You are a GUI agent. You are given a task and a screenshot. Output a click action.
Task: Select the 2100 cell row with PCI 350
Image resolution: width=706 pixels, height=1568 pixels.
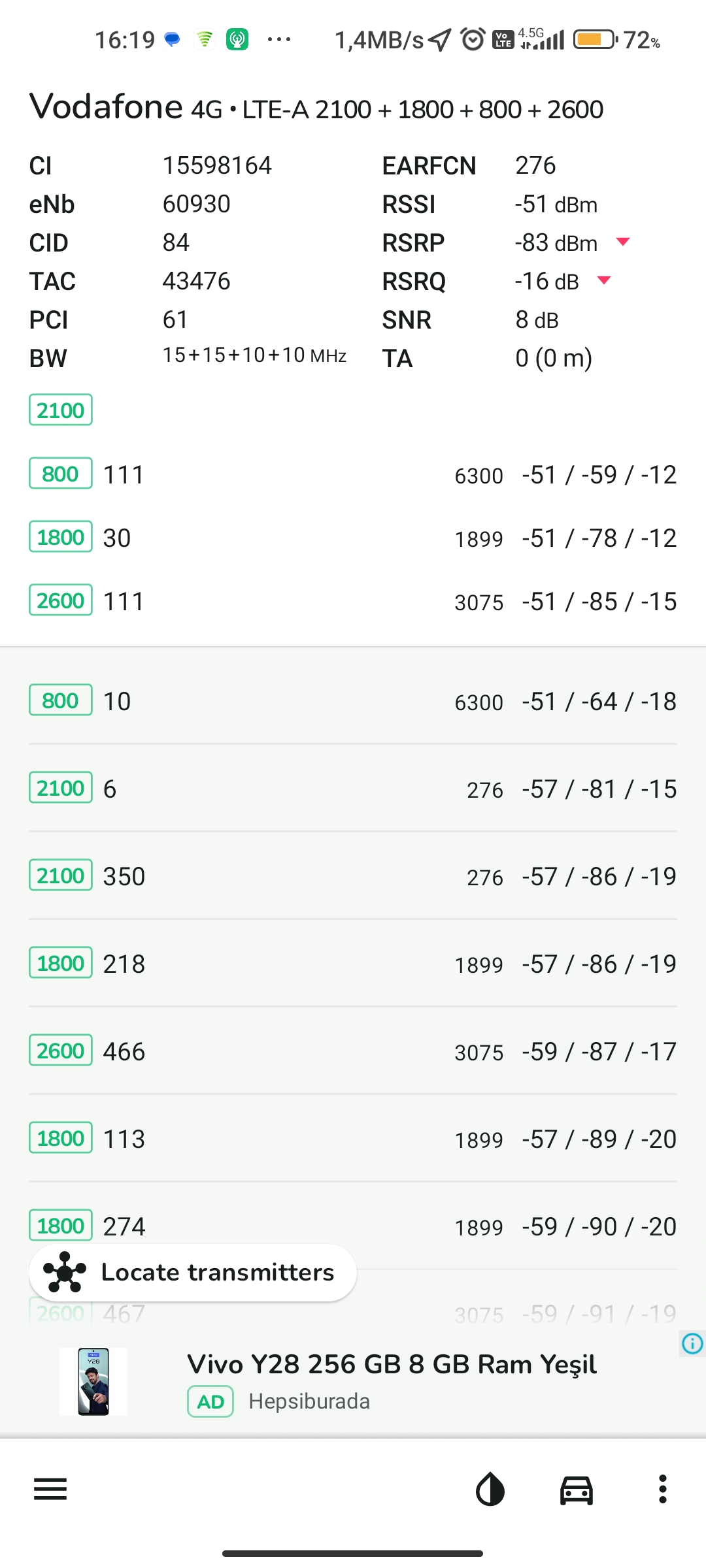(353, 876)
